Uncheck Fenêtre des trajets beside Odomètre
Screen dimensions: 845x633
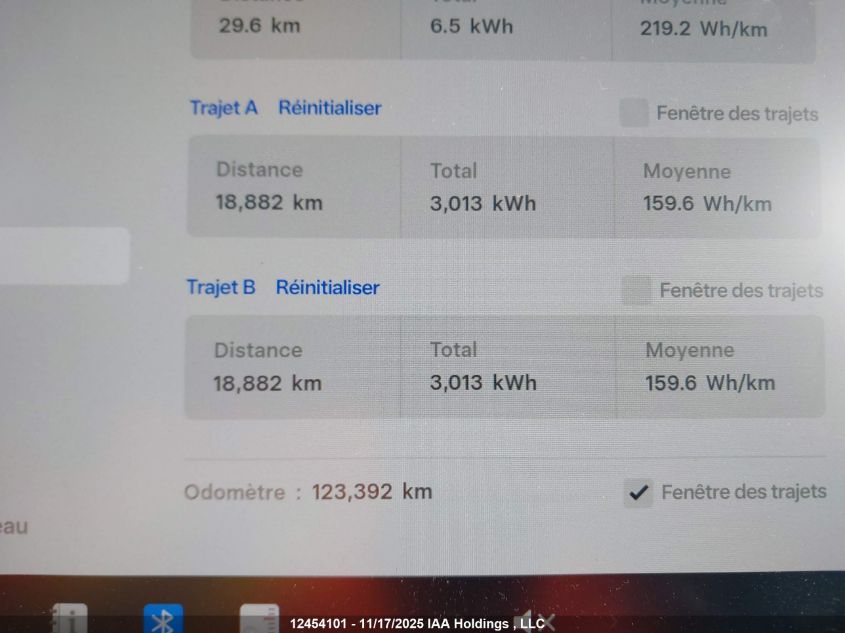[638, 492]
